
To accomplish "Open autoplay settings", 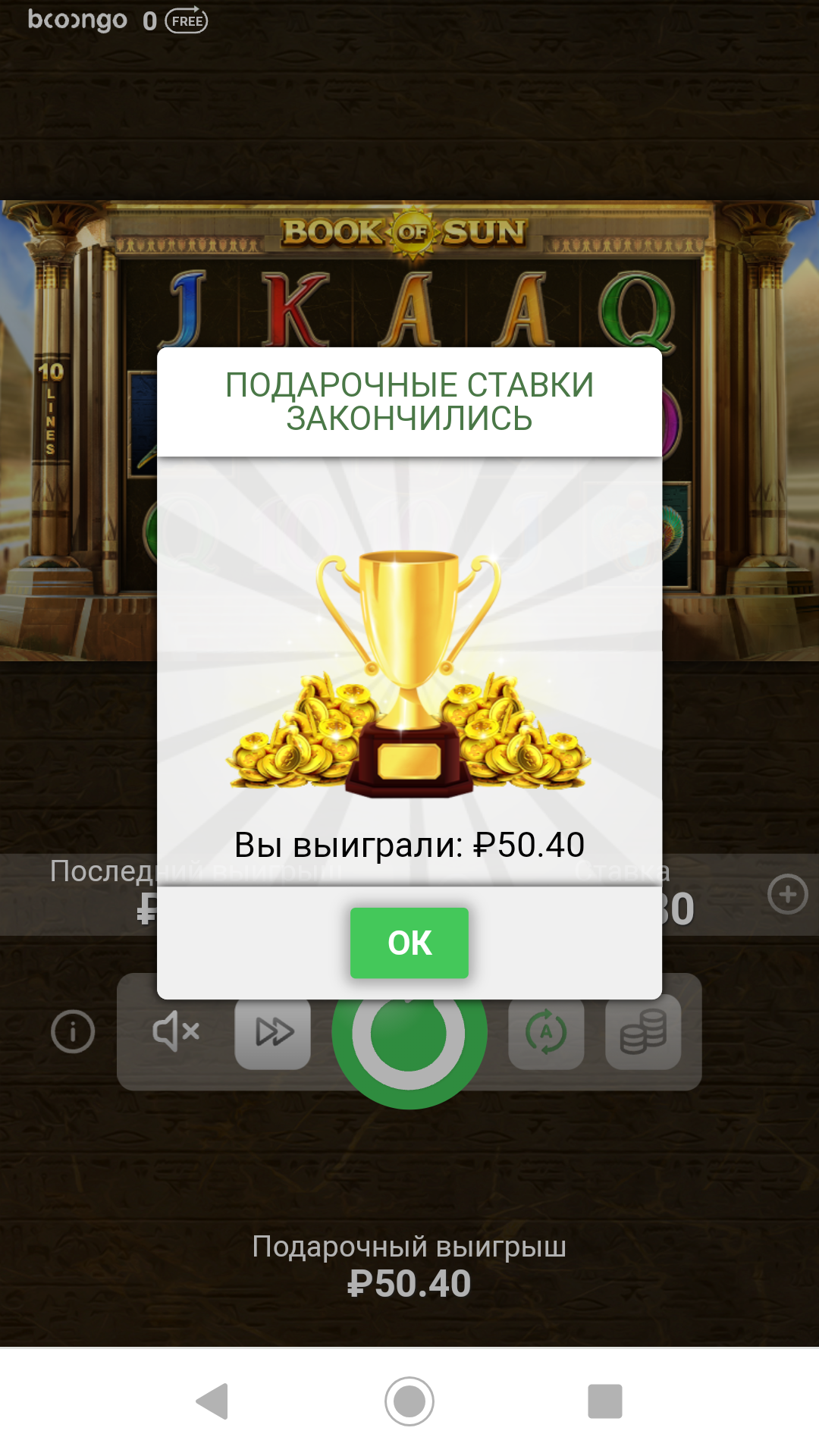I will point(546,1032).
